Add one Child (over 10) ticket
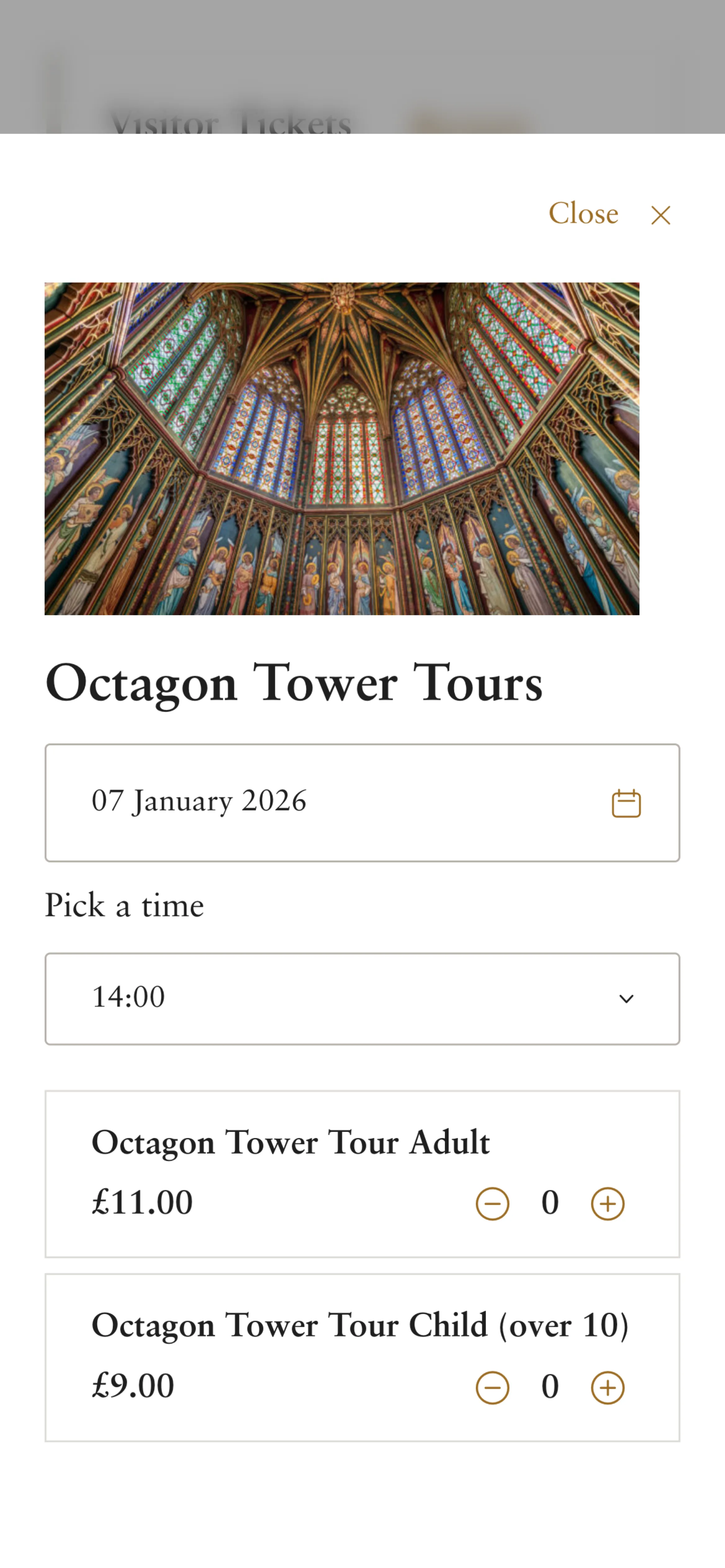The image size is (725, 1568). click(x=607, y=1388)
